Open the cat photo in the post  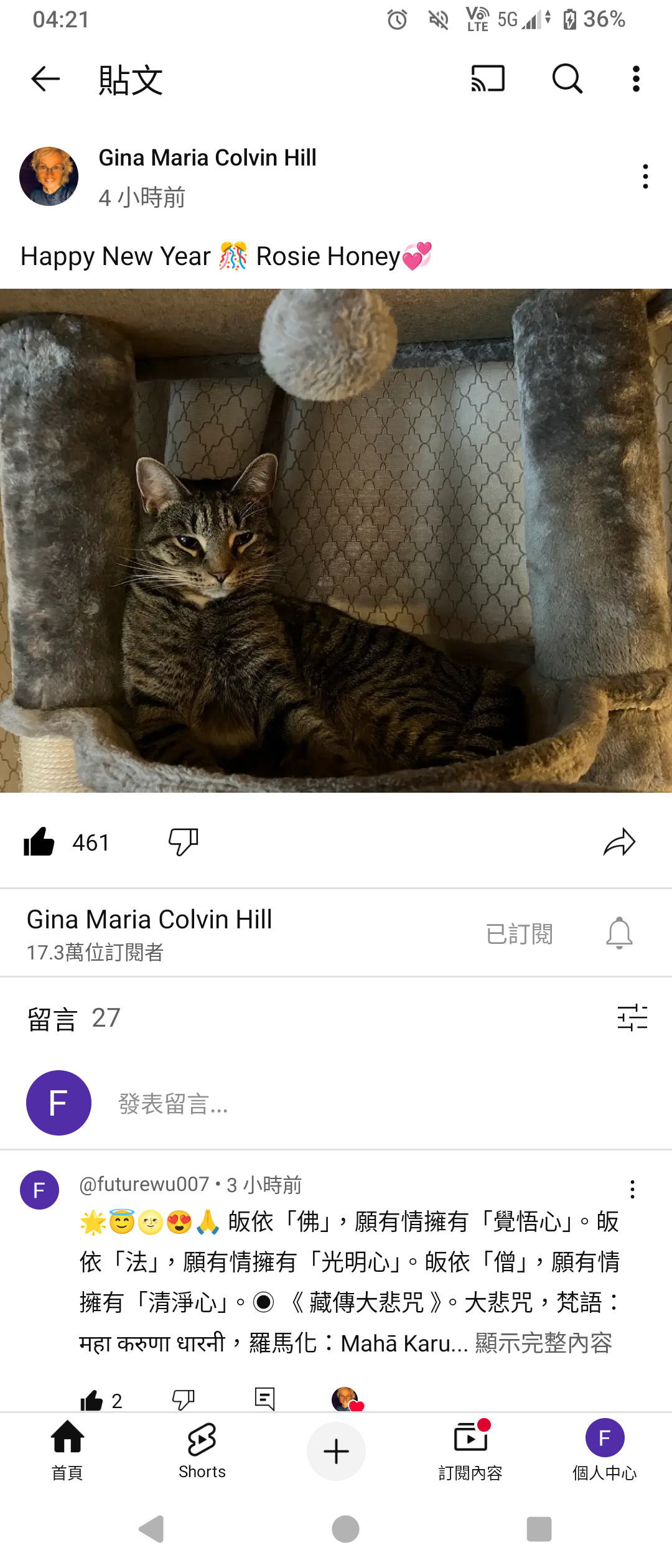click(336, 540)
